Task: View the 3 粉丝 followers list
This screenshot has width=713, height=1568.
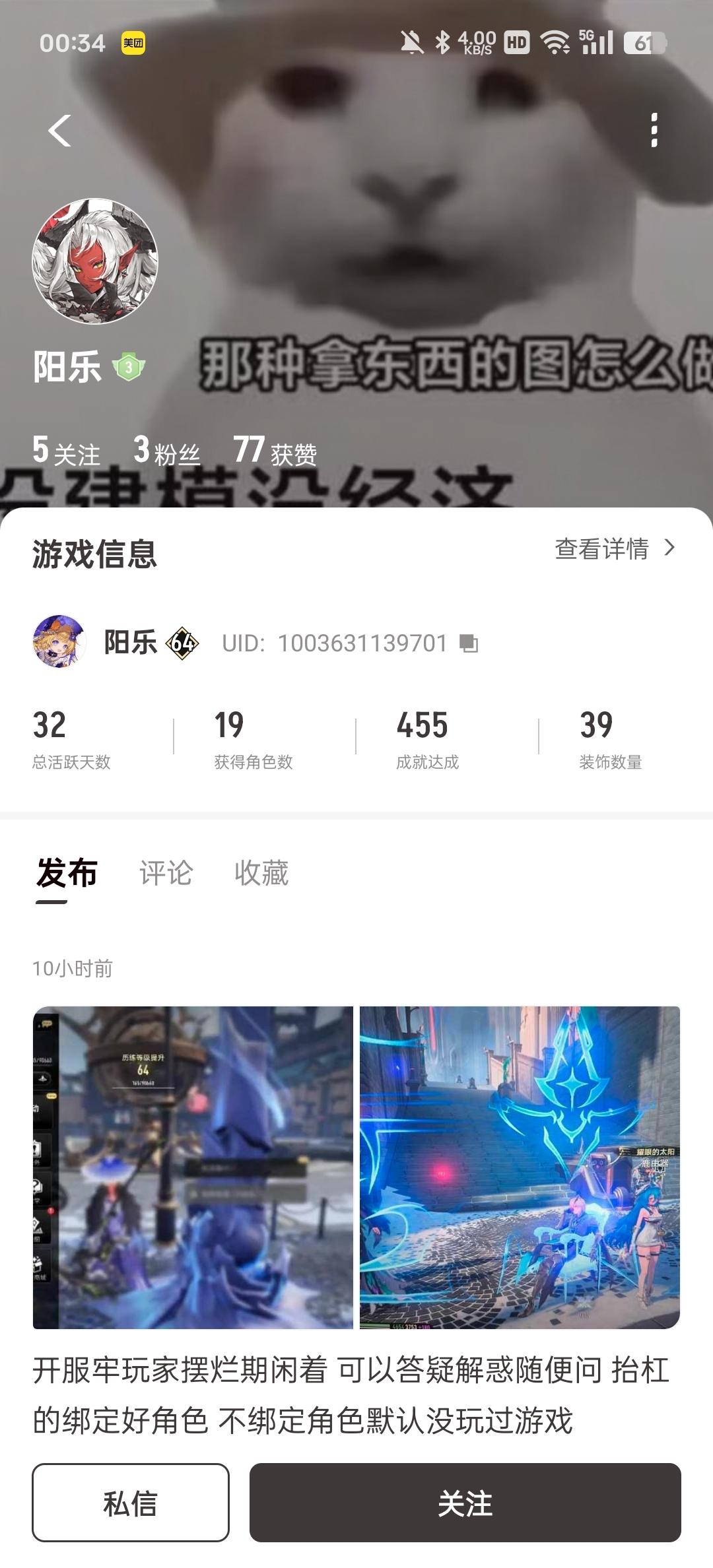Action: tap(167, 451)
